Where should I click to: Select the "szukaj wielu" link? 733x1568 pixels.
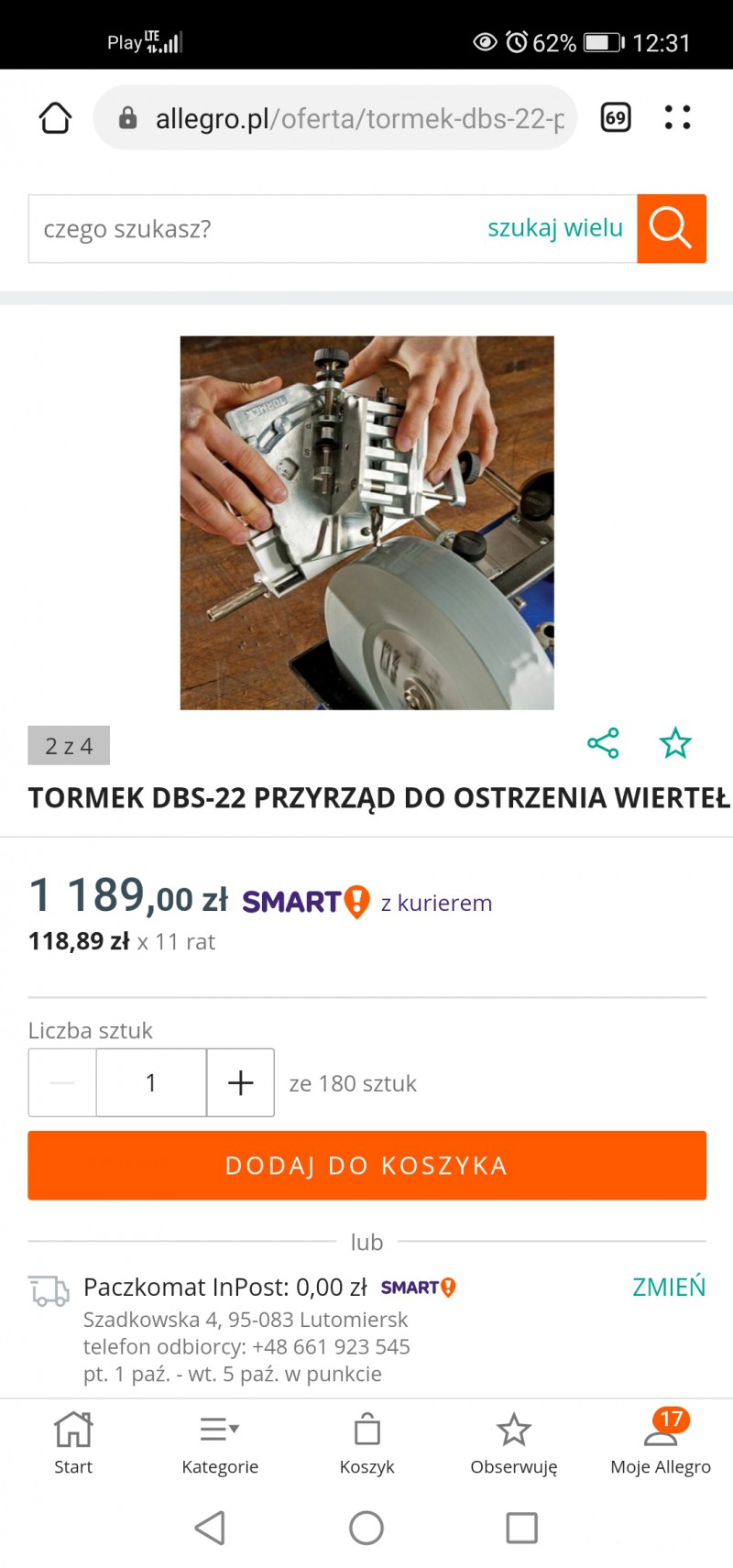point(555,228)
